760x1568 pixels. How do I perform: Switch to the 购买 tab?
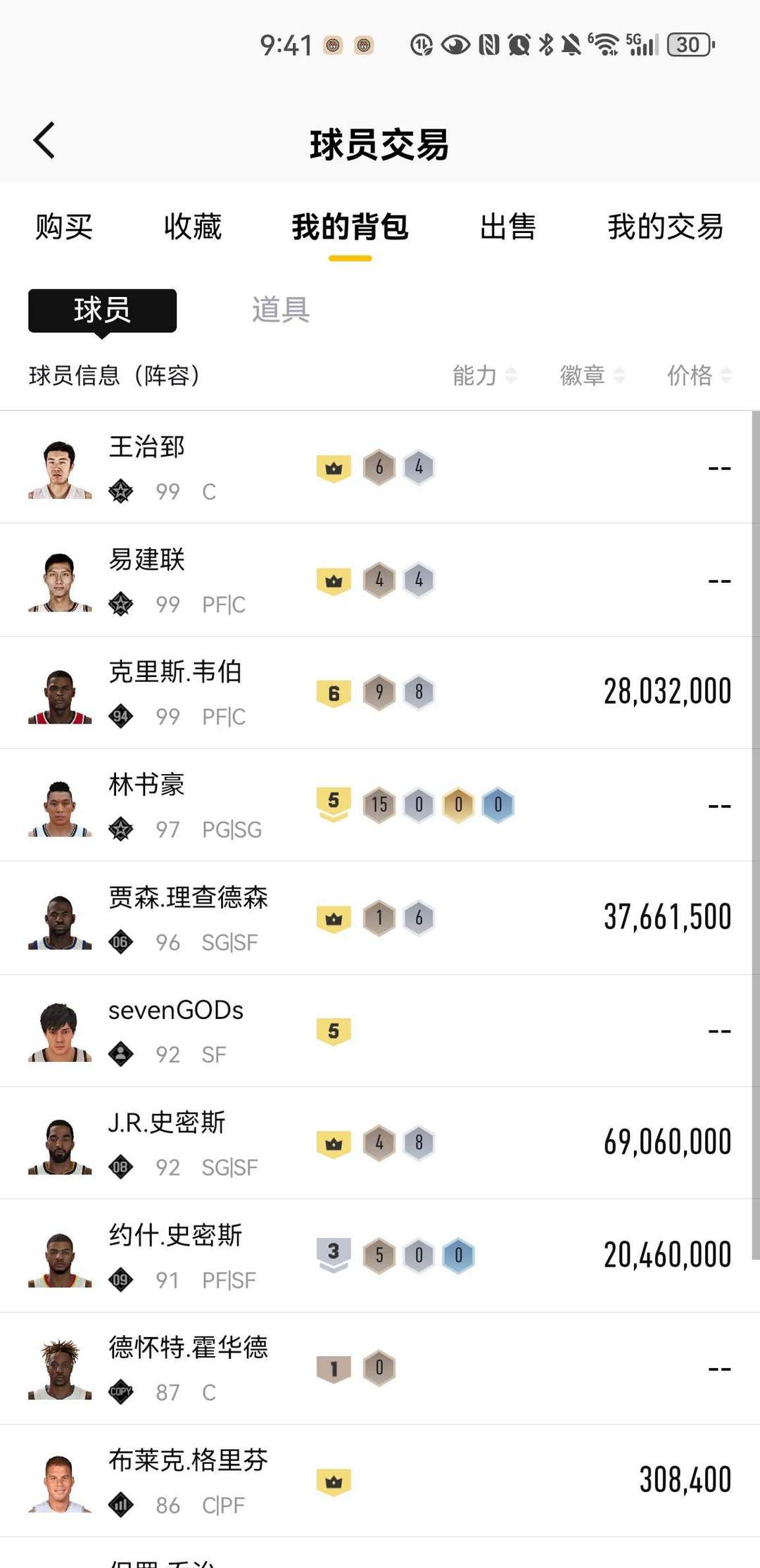coord(64,227)
